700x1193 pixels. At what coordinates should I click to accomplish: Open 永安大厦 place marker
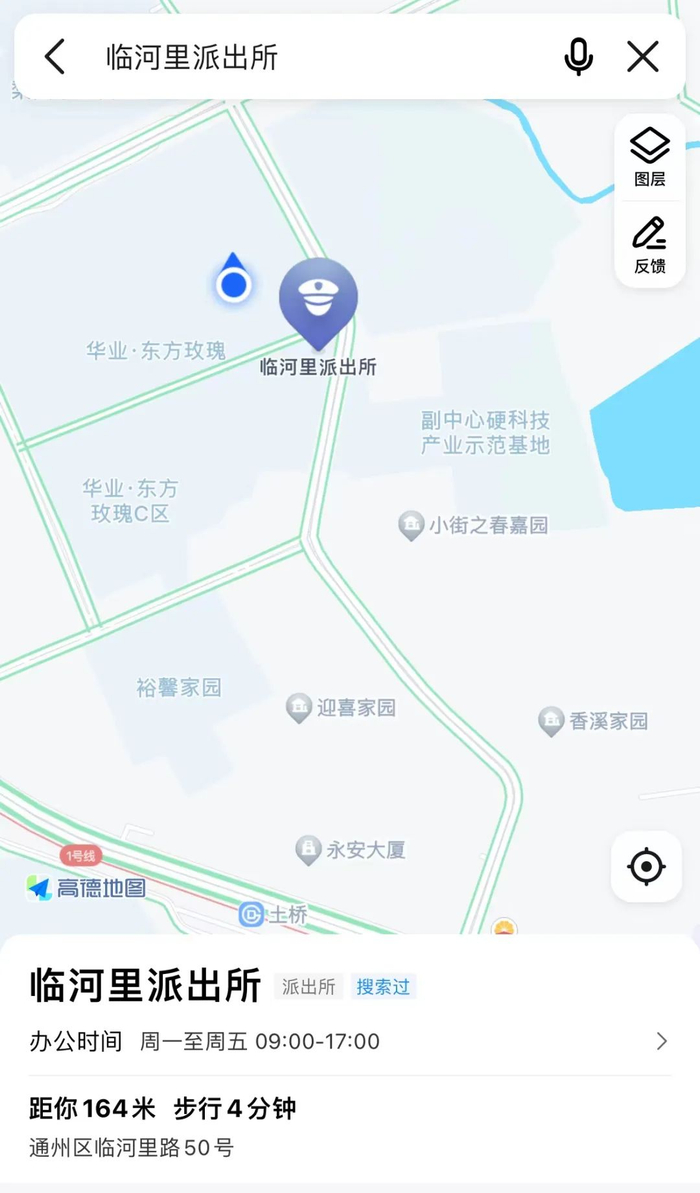pyautogui.click(x=351, y=850)
